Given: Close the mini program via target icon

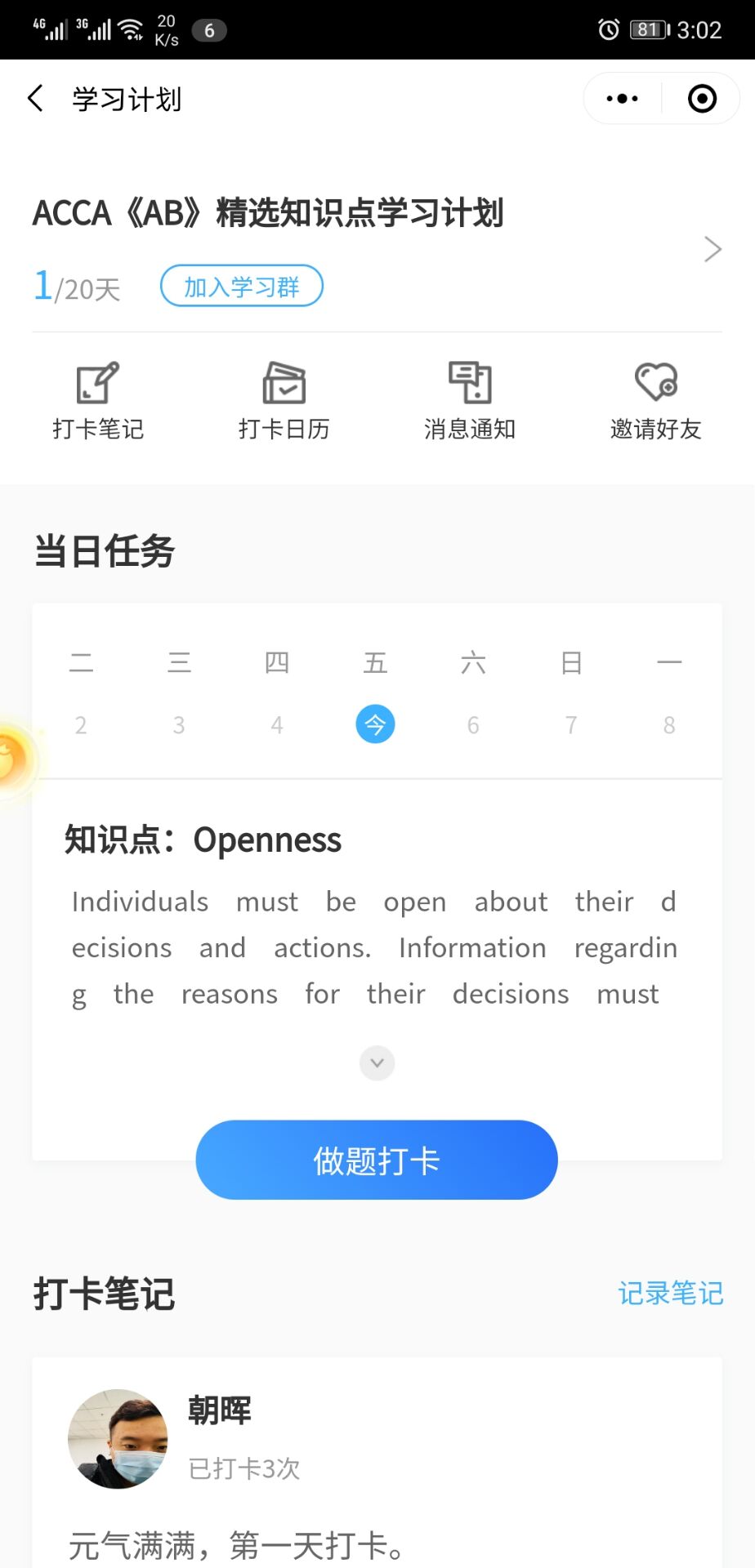Looking at the screenshot, I should pos(702,99).
